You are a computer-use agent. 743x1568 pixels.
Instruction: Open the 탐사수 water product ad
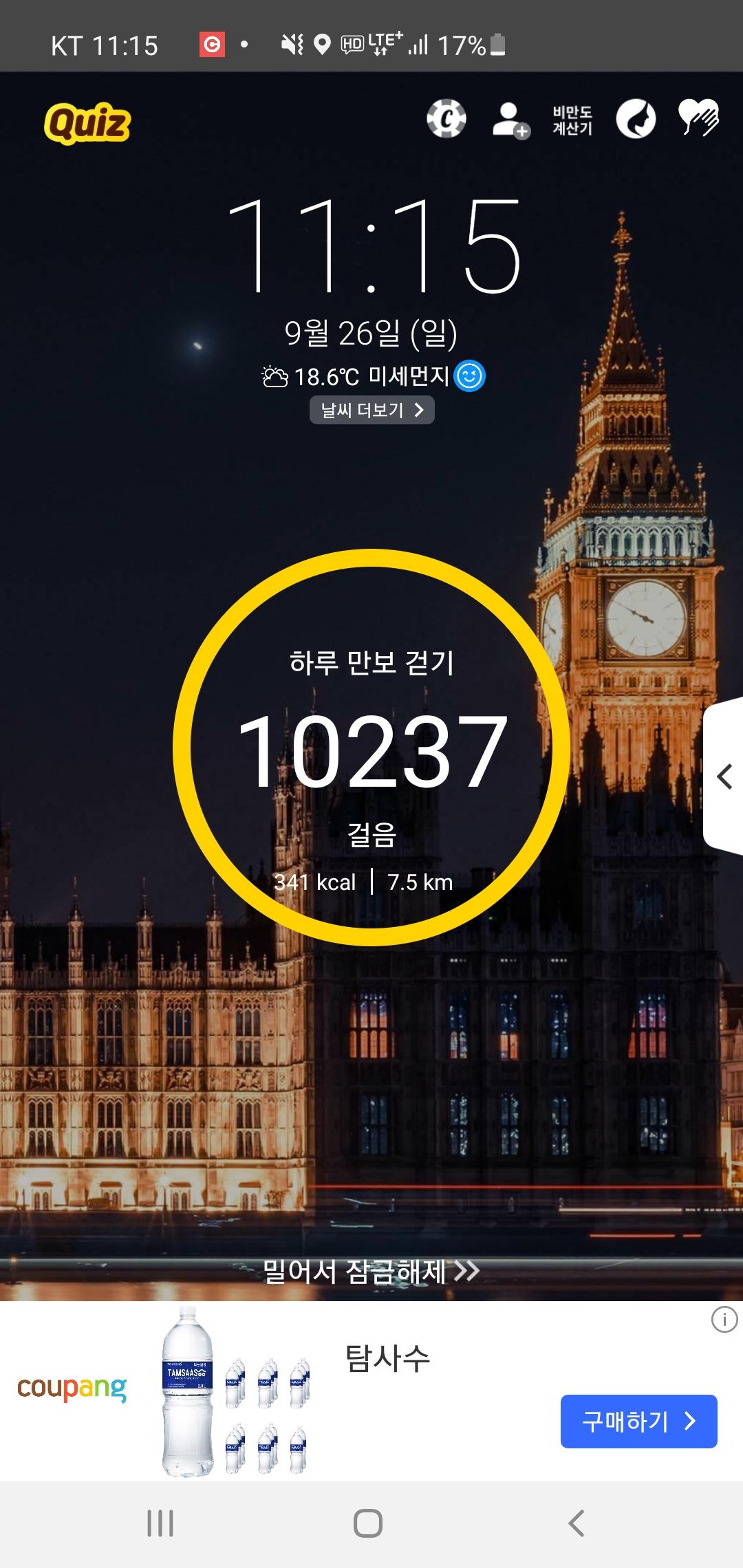pyautogui.click(x=388, y=1359)
